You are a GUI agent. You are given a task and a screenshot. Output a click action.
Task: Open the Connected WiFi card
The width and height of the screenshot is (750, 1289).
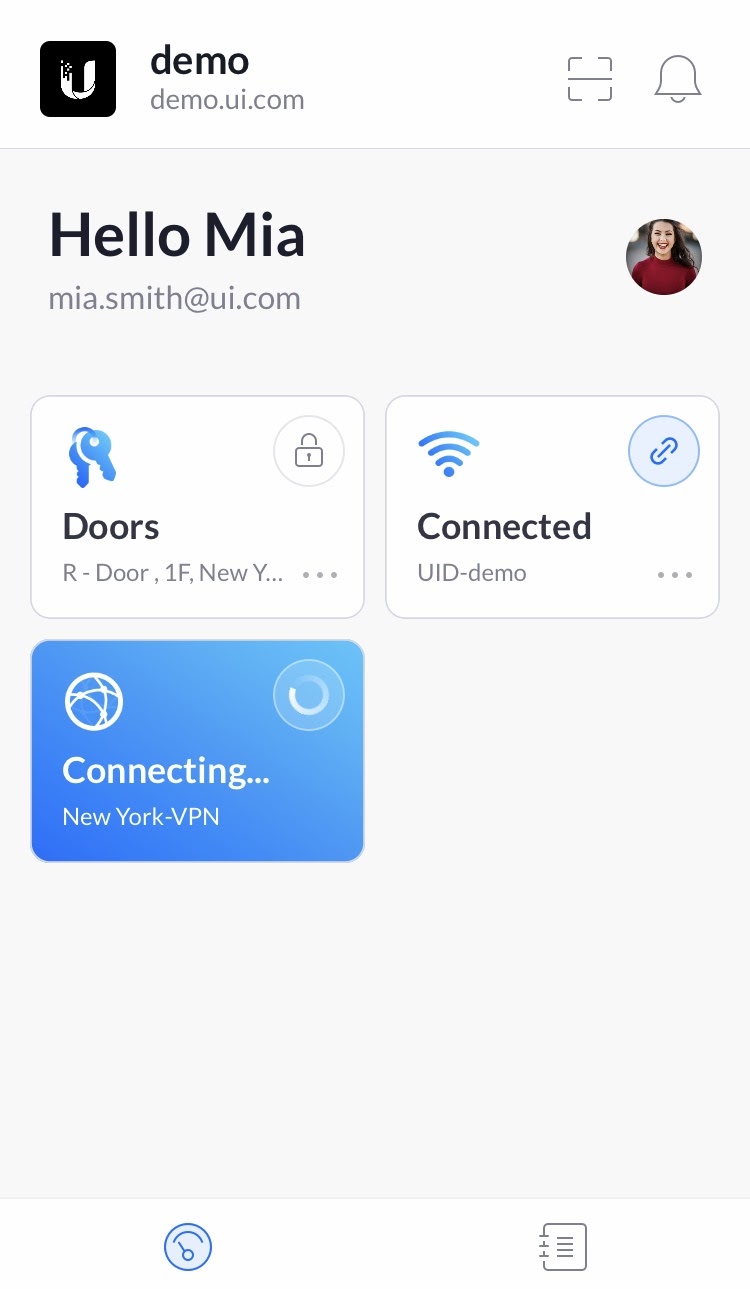(x=520, y=527)
